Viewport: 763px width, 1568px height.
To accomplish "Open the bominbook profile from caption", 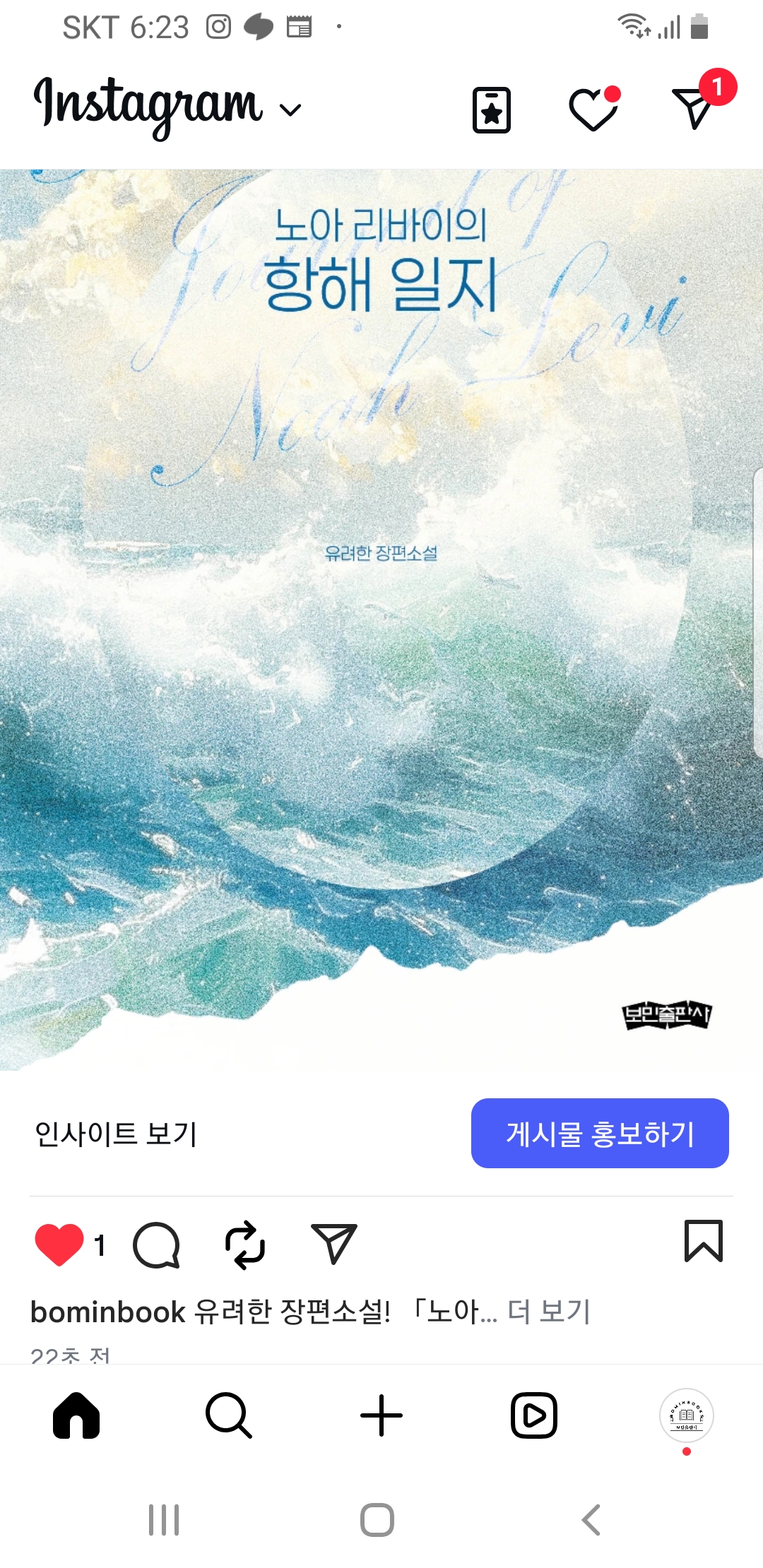I will 107,1312.
